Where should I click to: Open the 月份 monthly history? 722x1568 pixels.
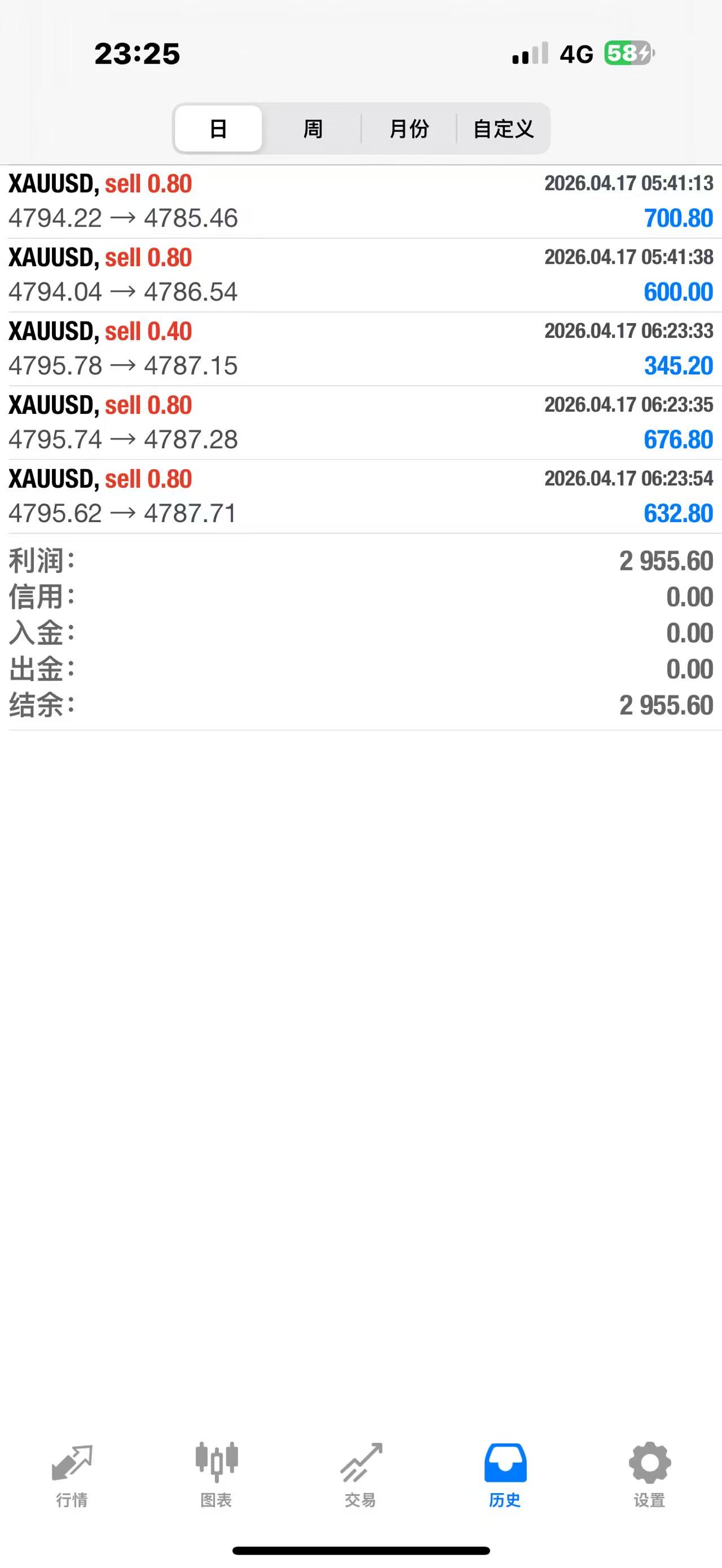409,129
